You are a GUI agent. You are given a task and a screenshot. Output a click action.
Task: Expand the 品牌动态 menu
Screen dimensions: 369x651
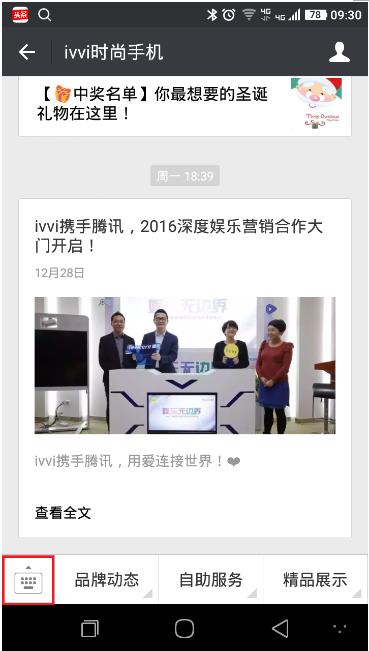tap(106, 580)
